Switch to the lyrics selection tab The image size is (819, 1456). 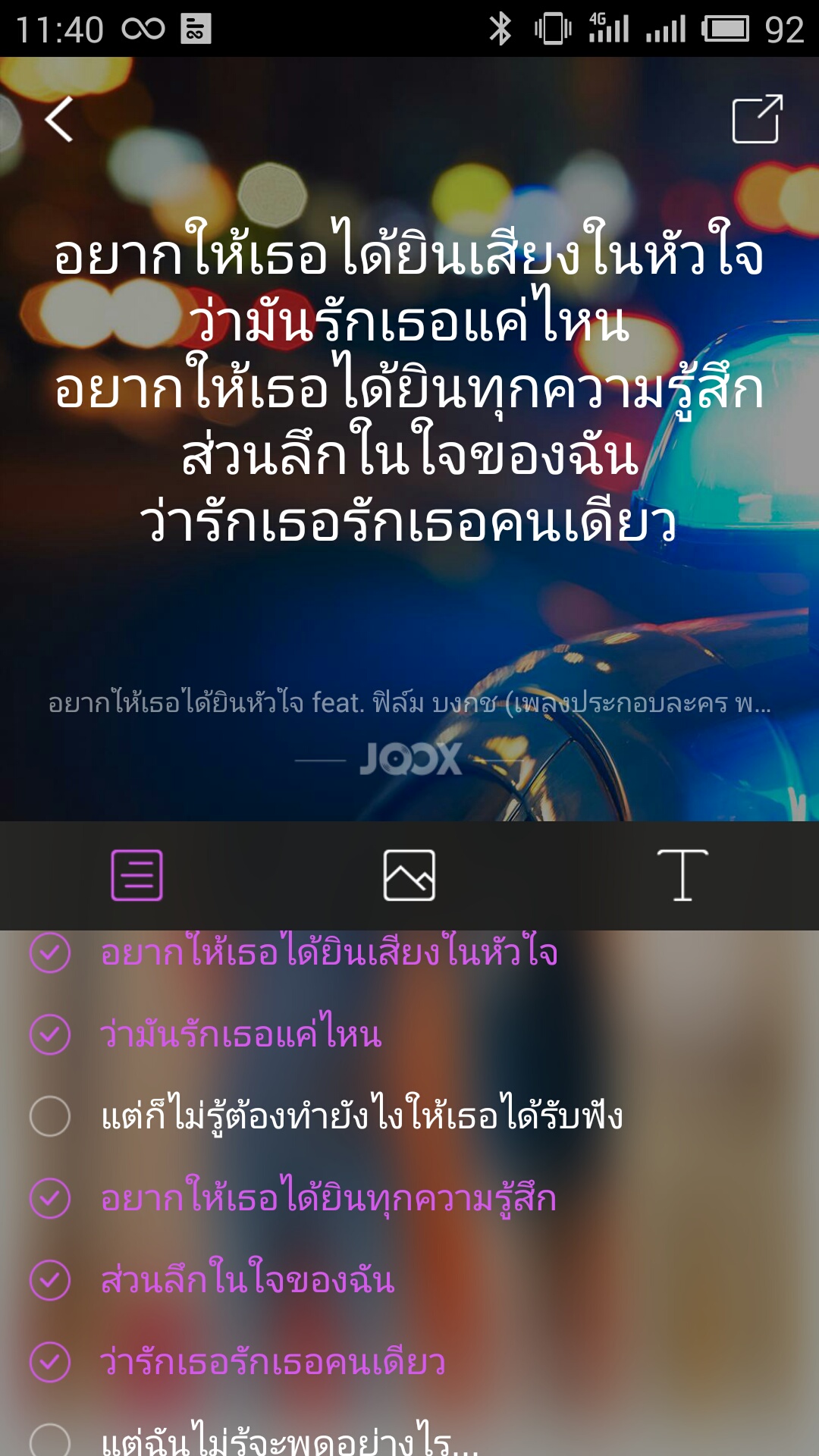click(x=137, y=875)
